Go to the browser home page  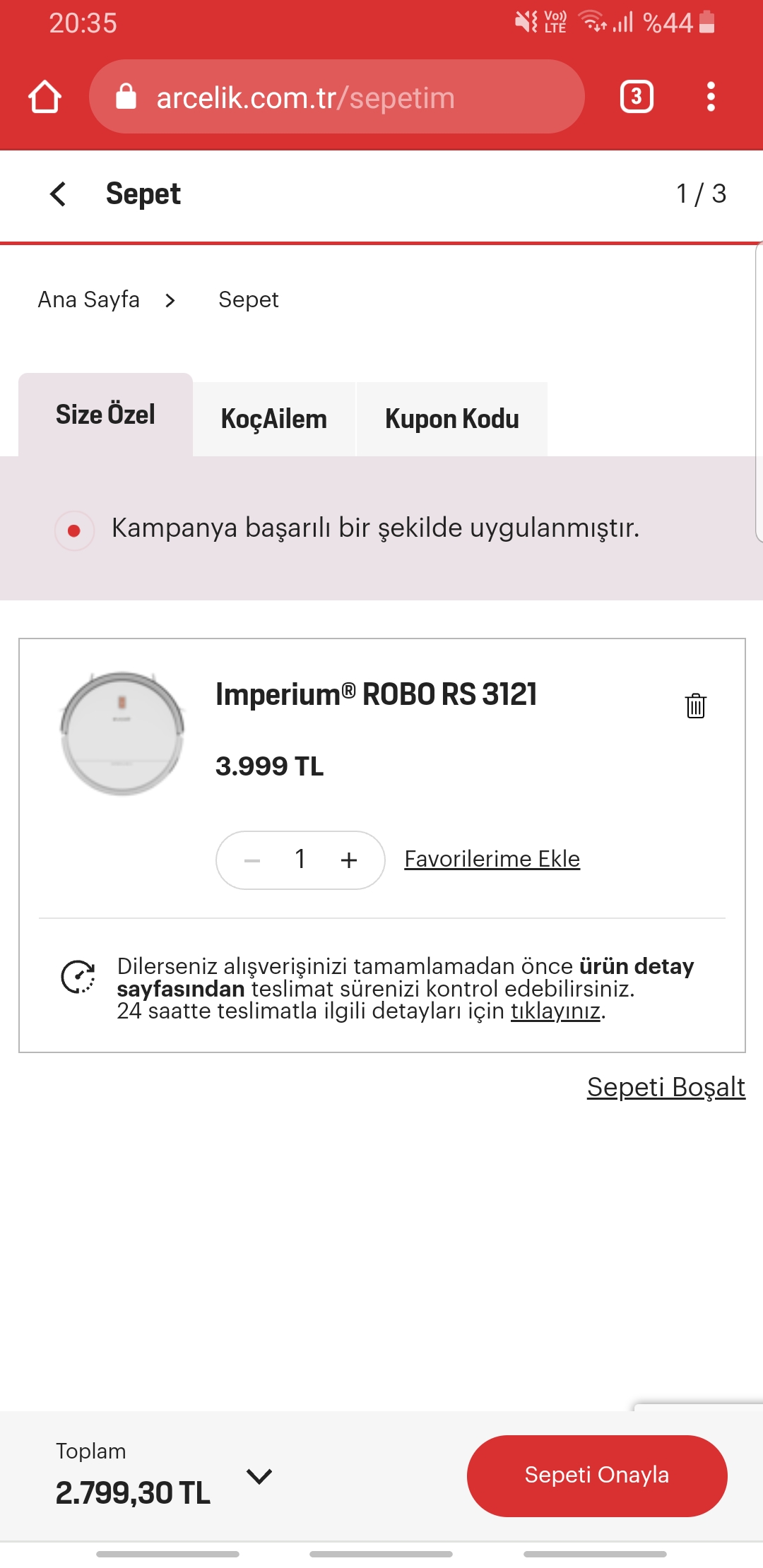(45, 97)
